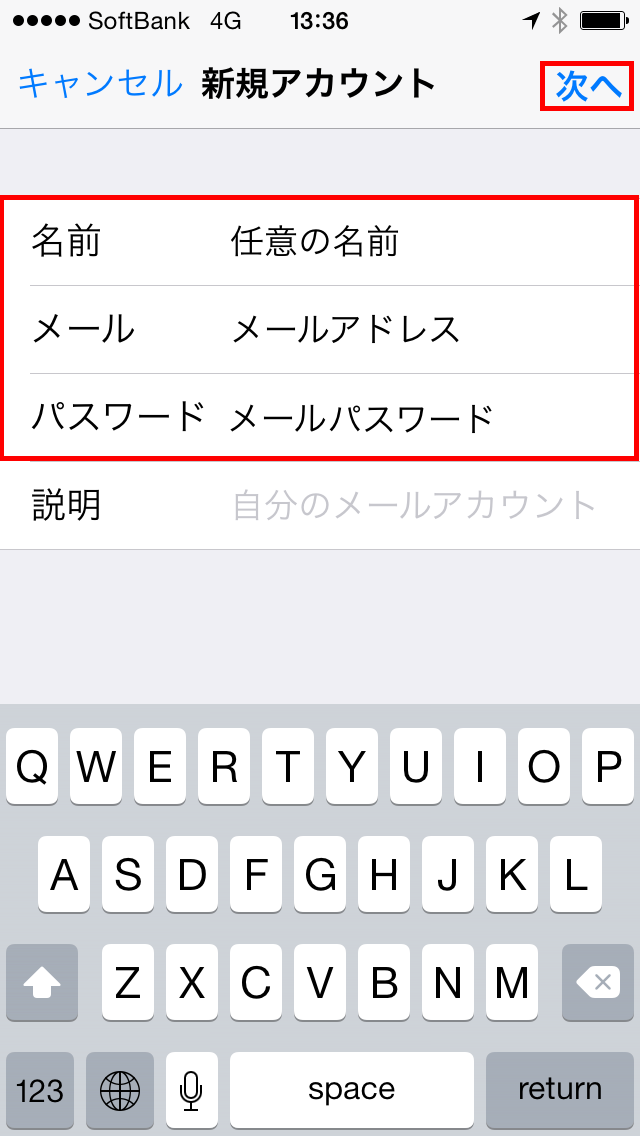640x1136 pixels.
Task: Tap the globe key to change language
Action: click(120, 1090)
